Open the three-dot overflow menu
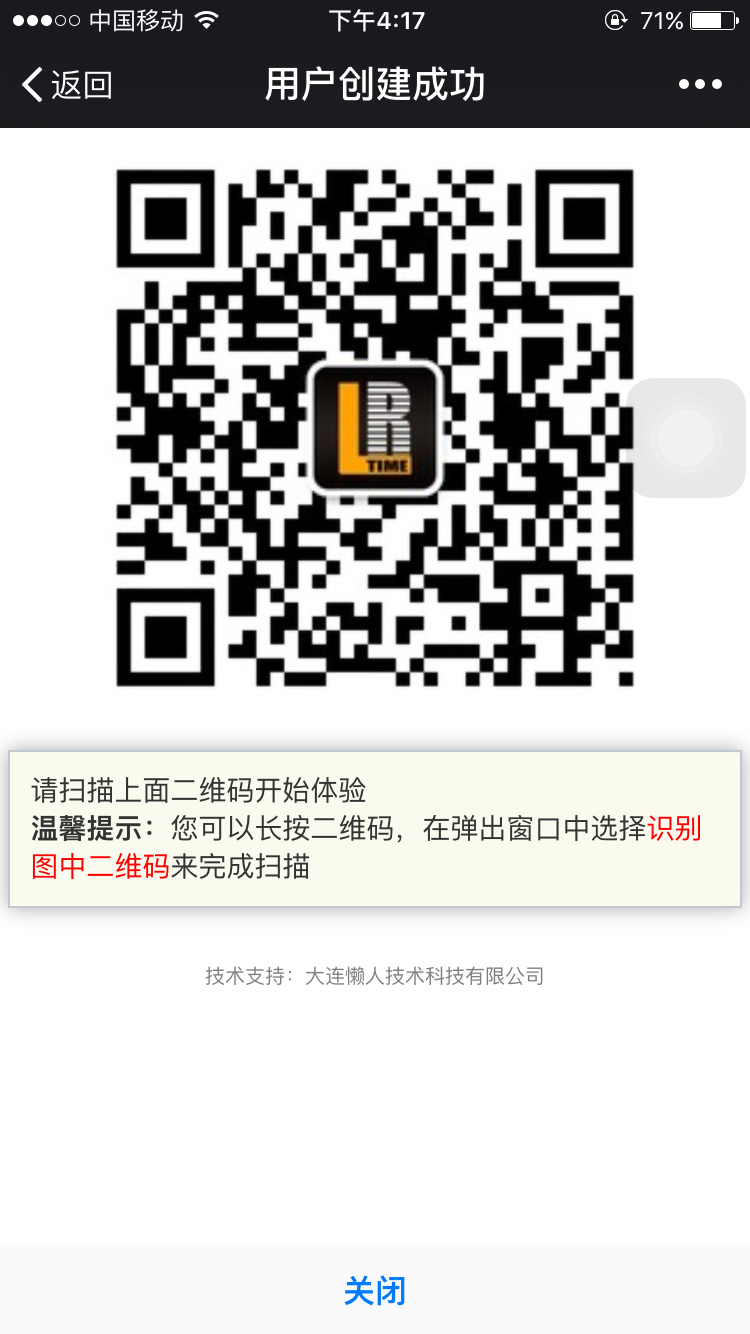Screen dimensions: 750x1334 (700, 85)
